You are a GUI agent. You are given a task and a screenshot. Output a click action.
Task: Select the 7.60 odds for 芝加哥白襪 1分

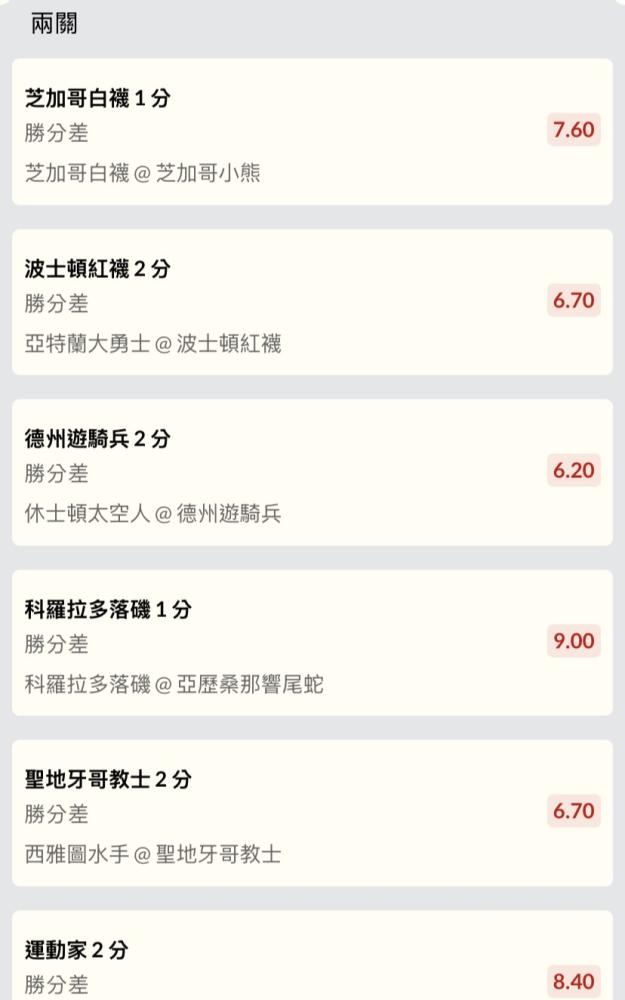(573, 130)
